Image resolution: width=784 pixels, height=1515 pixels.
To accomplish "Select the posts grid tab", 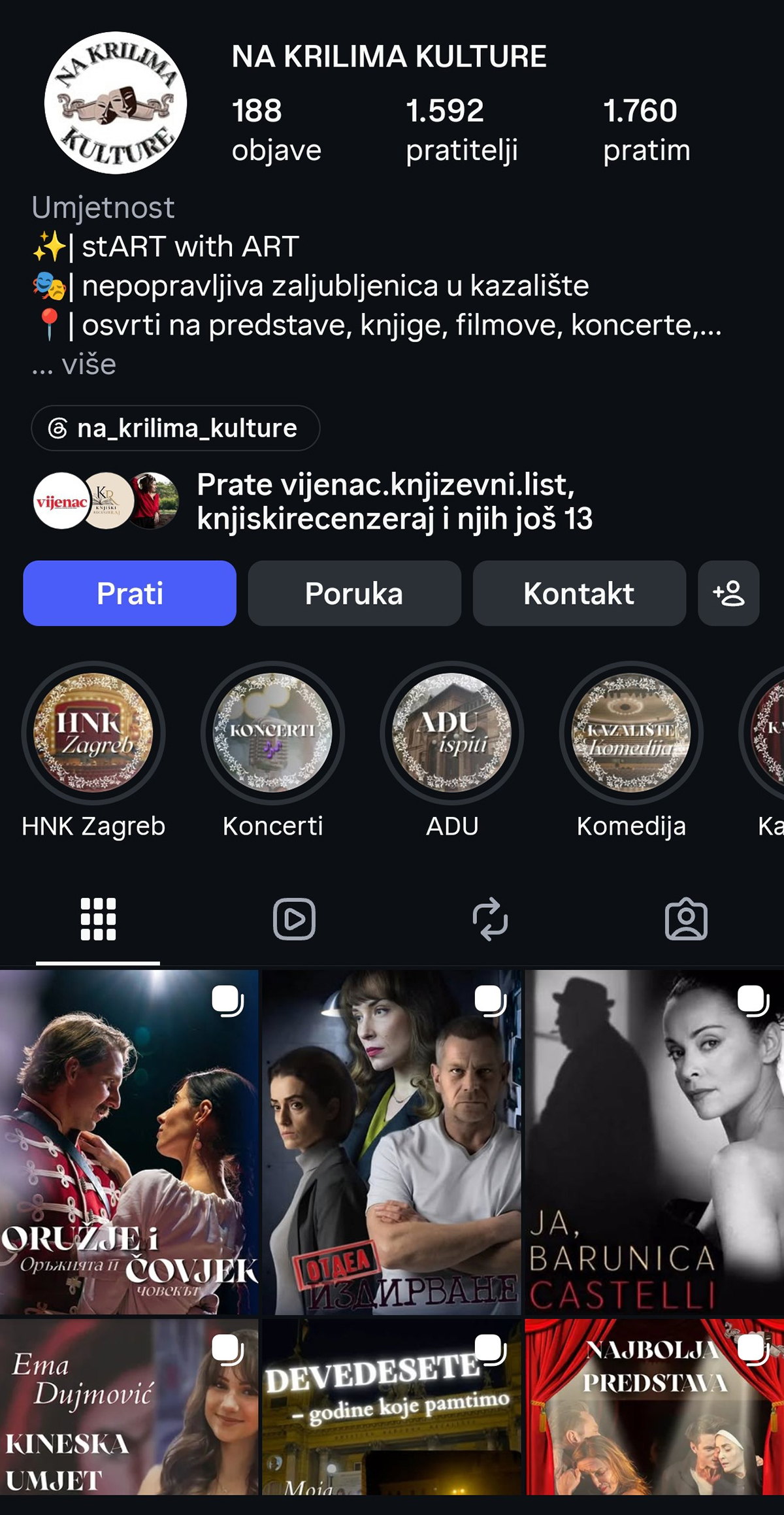I will (x=98, y=919).
